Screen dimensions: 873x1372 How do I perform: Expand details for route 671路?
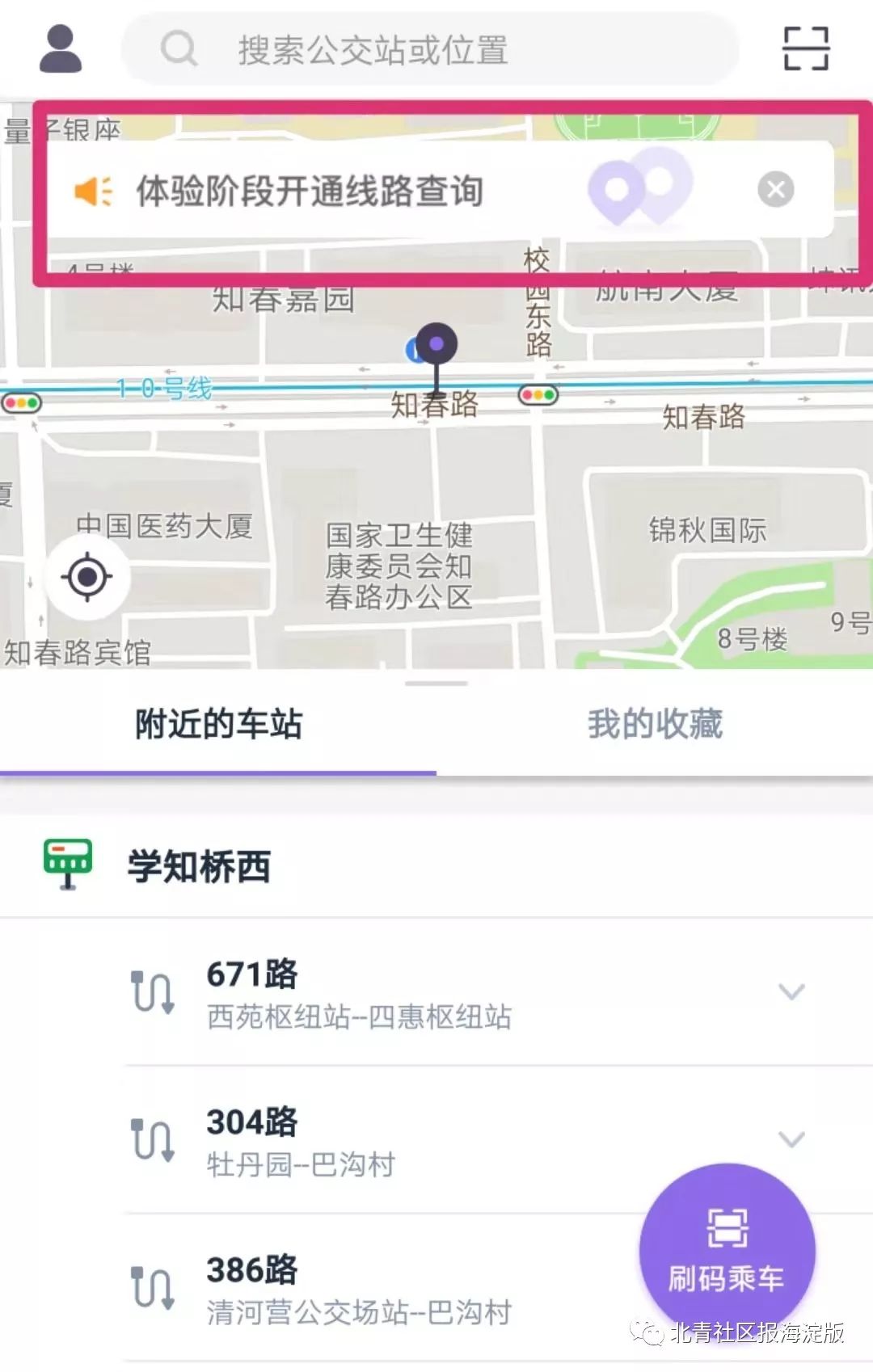click(791, 992)
